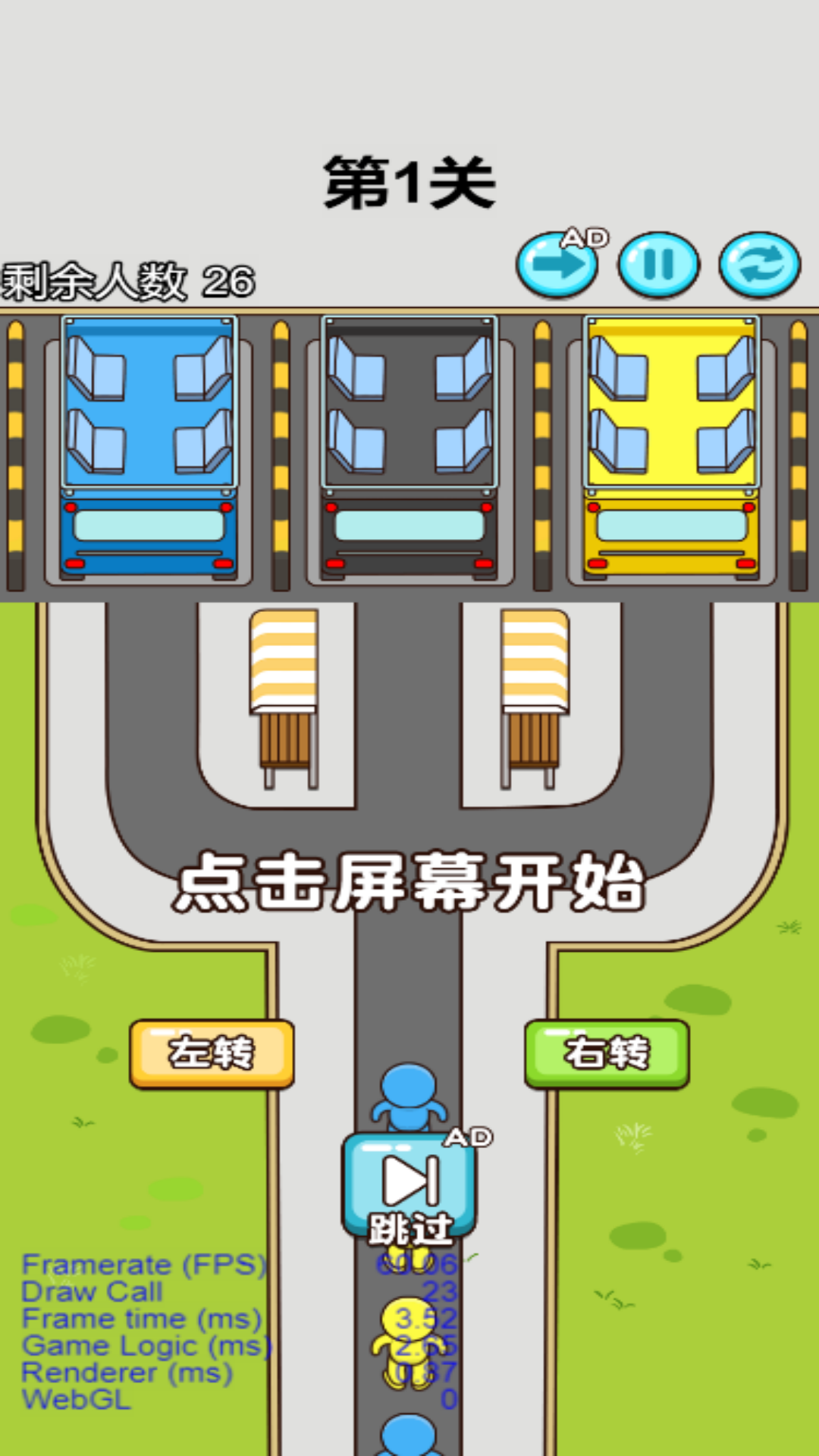This screenshot has height=1456, width=819.
Task: Tap the 跳过 skip button
Action: [409, 1187]
